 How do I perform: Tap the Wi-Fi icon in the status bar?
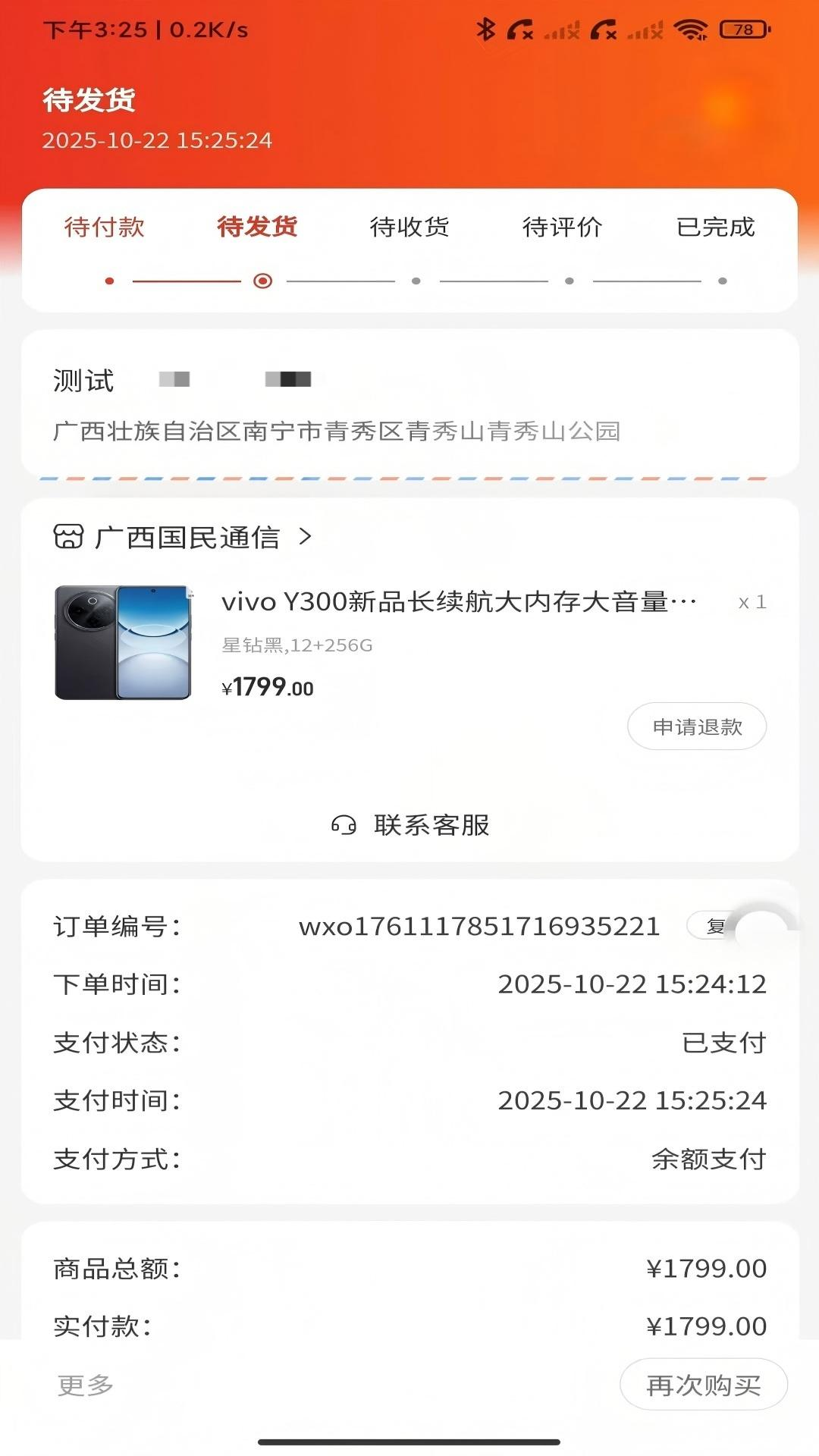(x=692, y=29)
